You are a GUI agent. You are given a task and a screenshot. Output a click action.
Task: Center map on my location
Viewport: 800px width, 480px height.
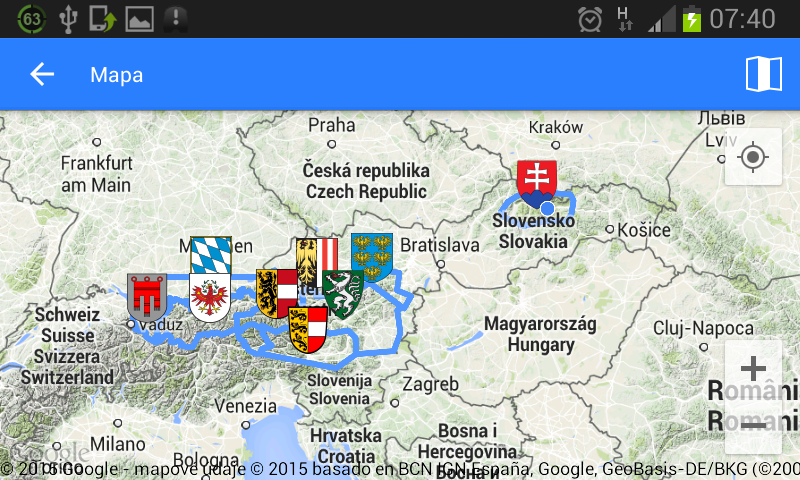tap(753, 157)
